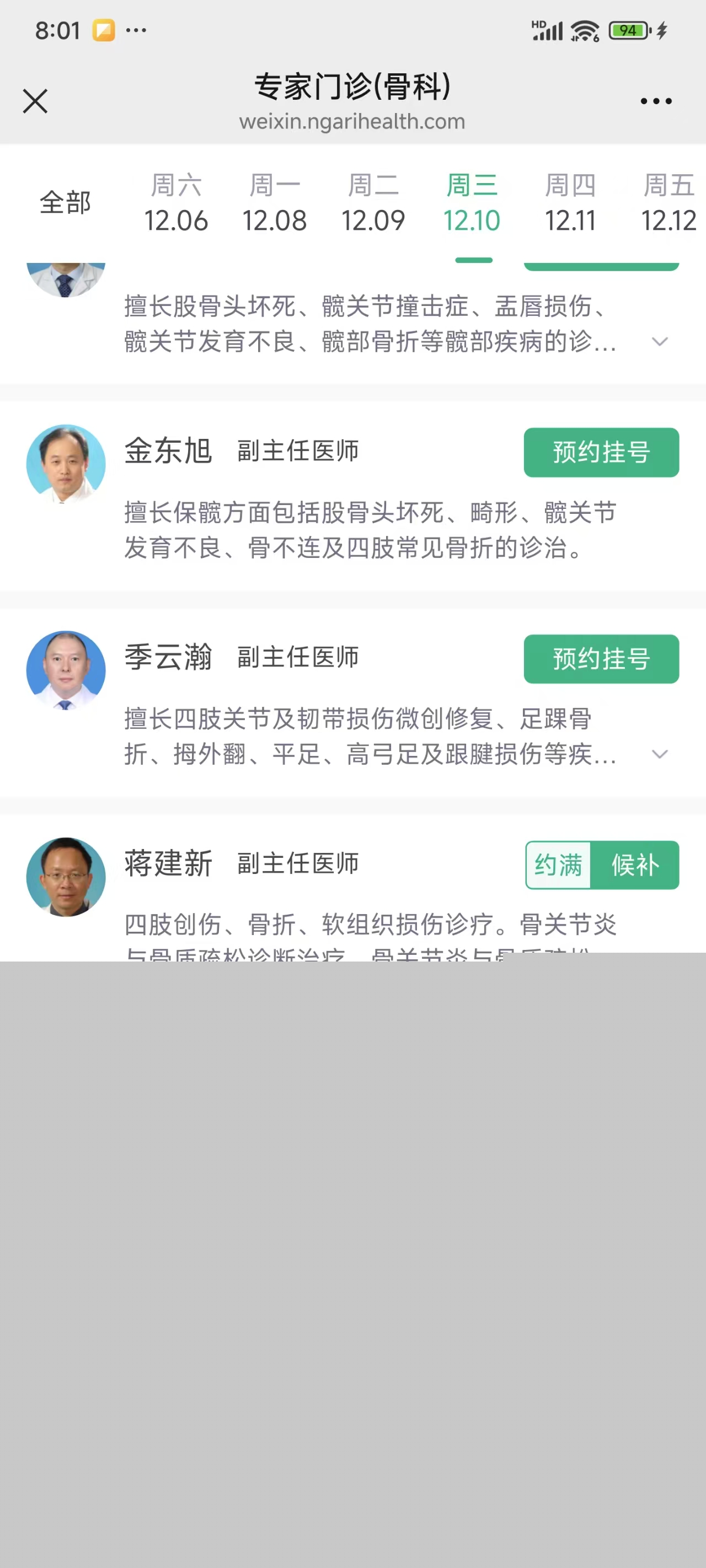Open the three-dot overflow menu
706x1568 pixels.
(655, 101)
